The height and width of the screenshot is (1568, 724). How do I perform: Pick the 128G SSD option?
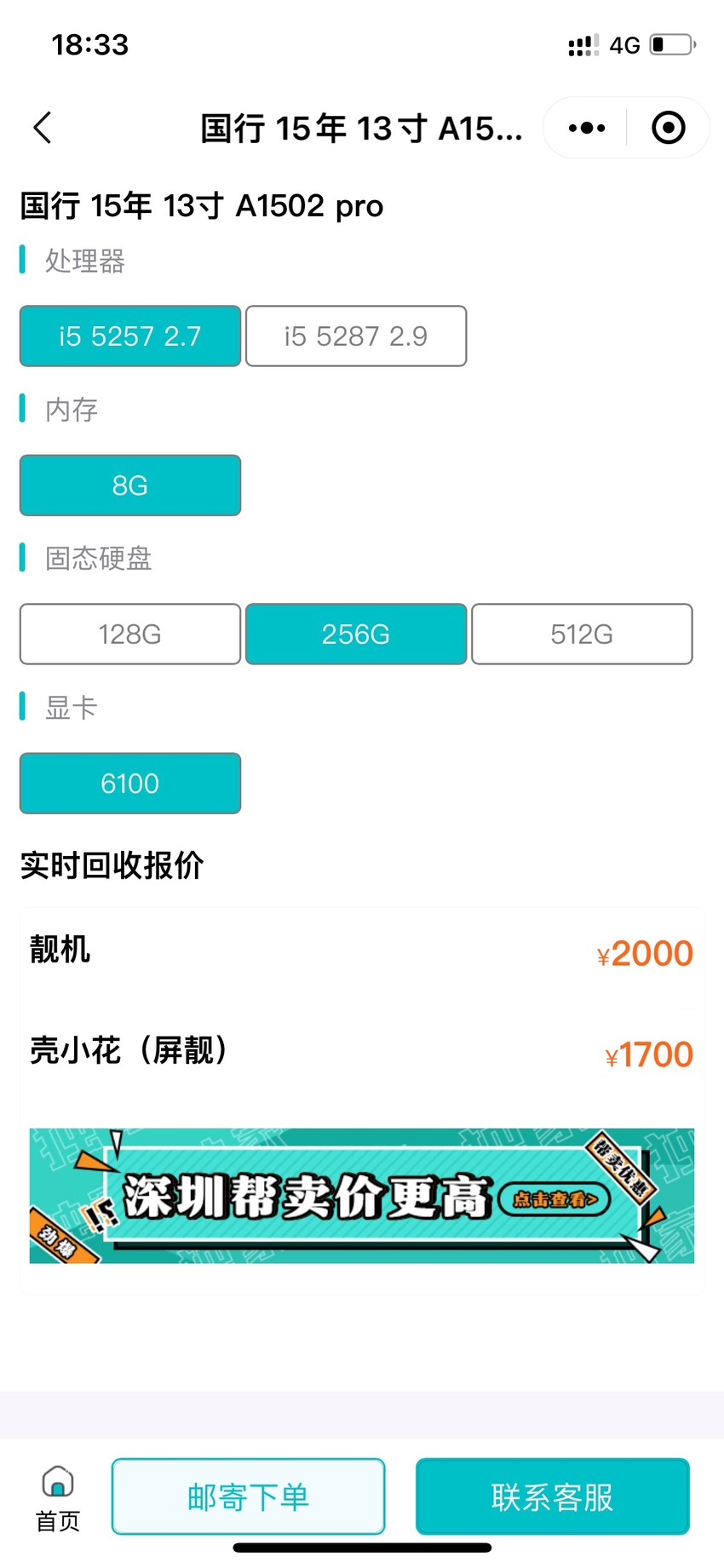[x=130, y=634]
